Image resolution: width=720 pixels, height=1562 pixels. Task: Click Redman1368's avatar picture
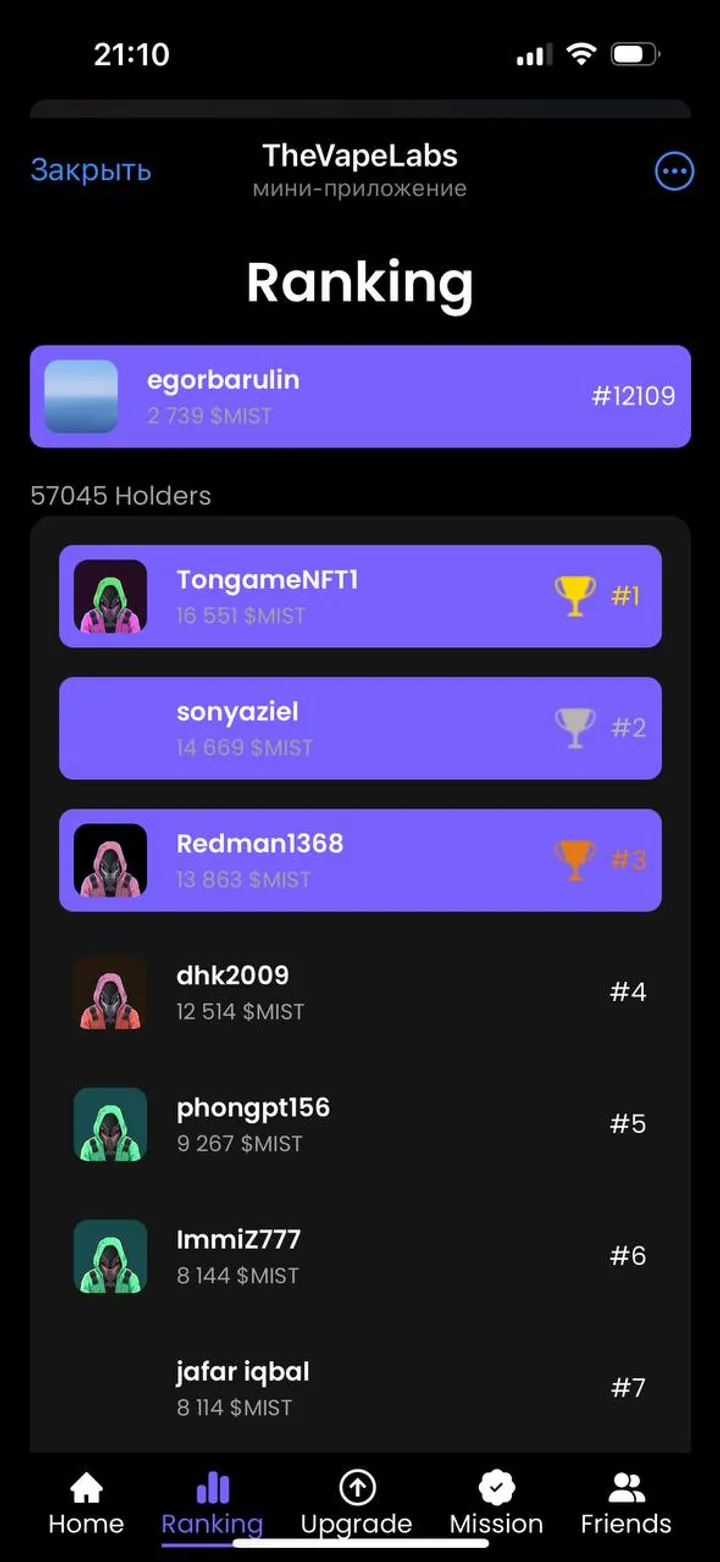pyautogui.click(x=110, y=861)
